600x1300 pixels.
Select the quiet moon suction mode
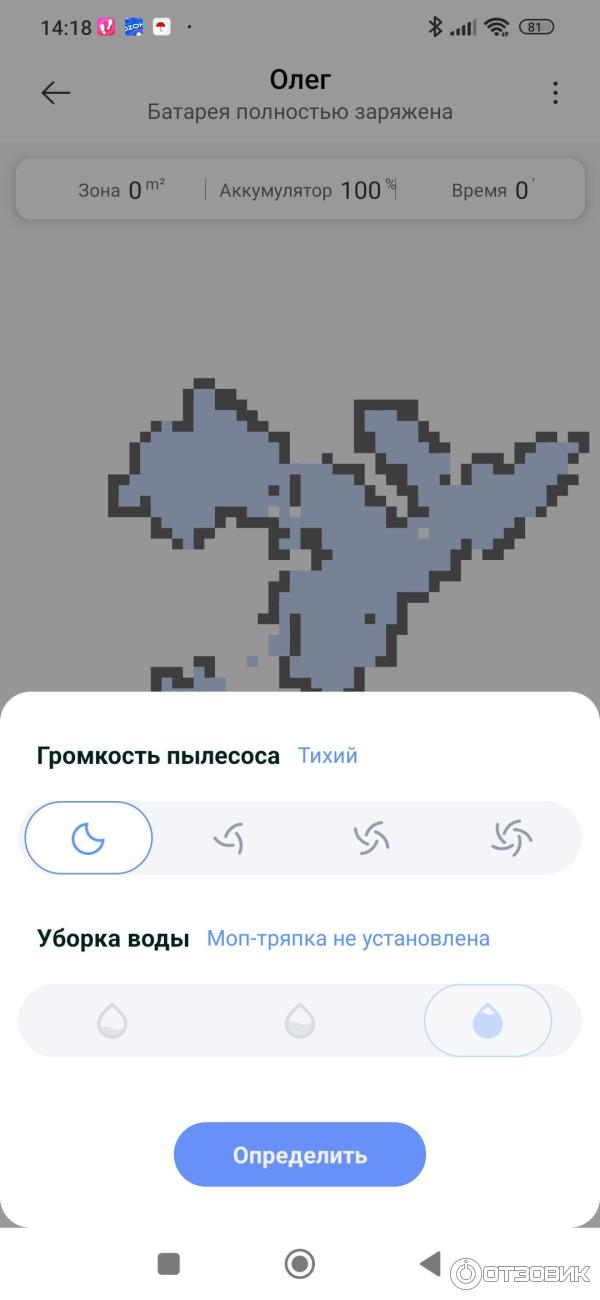pyautogui.click(x=89, y=838)
